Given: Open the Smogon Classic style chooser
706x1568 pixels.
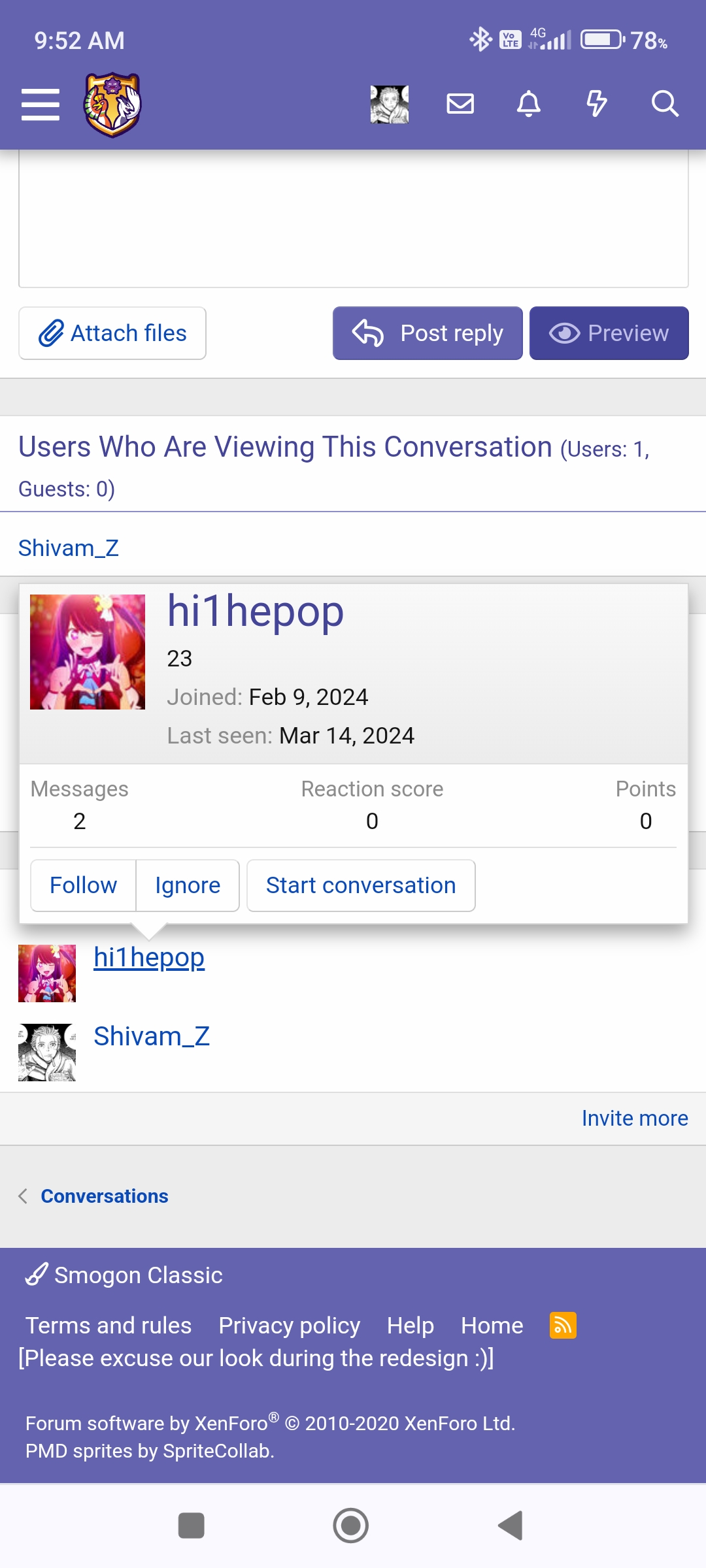Looking at the screenshot, I should pyautogui.click(x=124, y=1275).
